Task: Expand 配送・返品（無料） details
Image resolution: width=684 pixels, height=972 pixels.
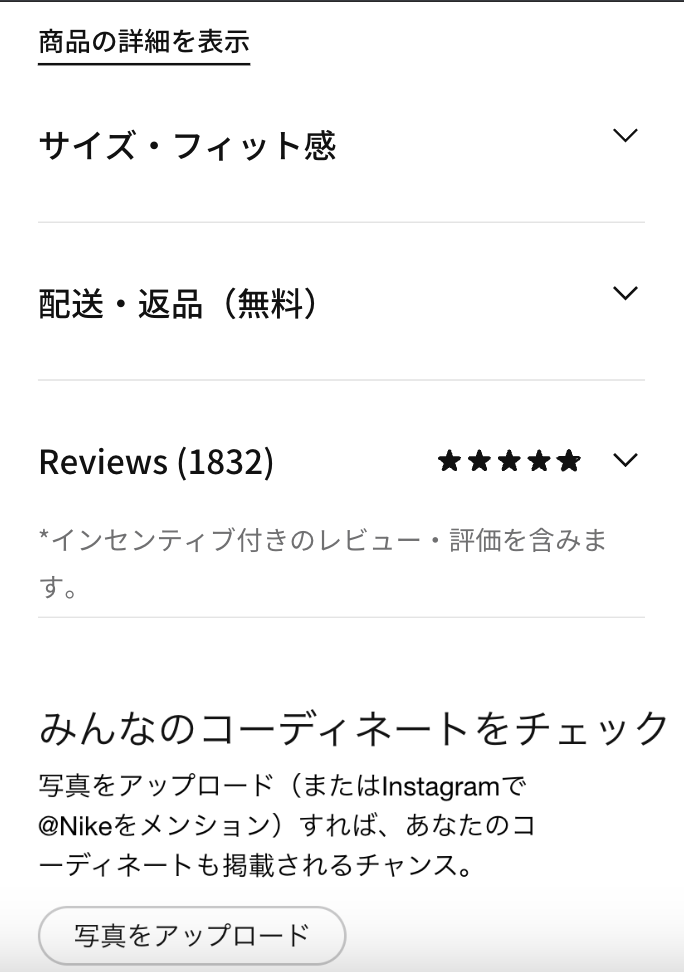Action: pyautogui.click(x=340, y=303)
